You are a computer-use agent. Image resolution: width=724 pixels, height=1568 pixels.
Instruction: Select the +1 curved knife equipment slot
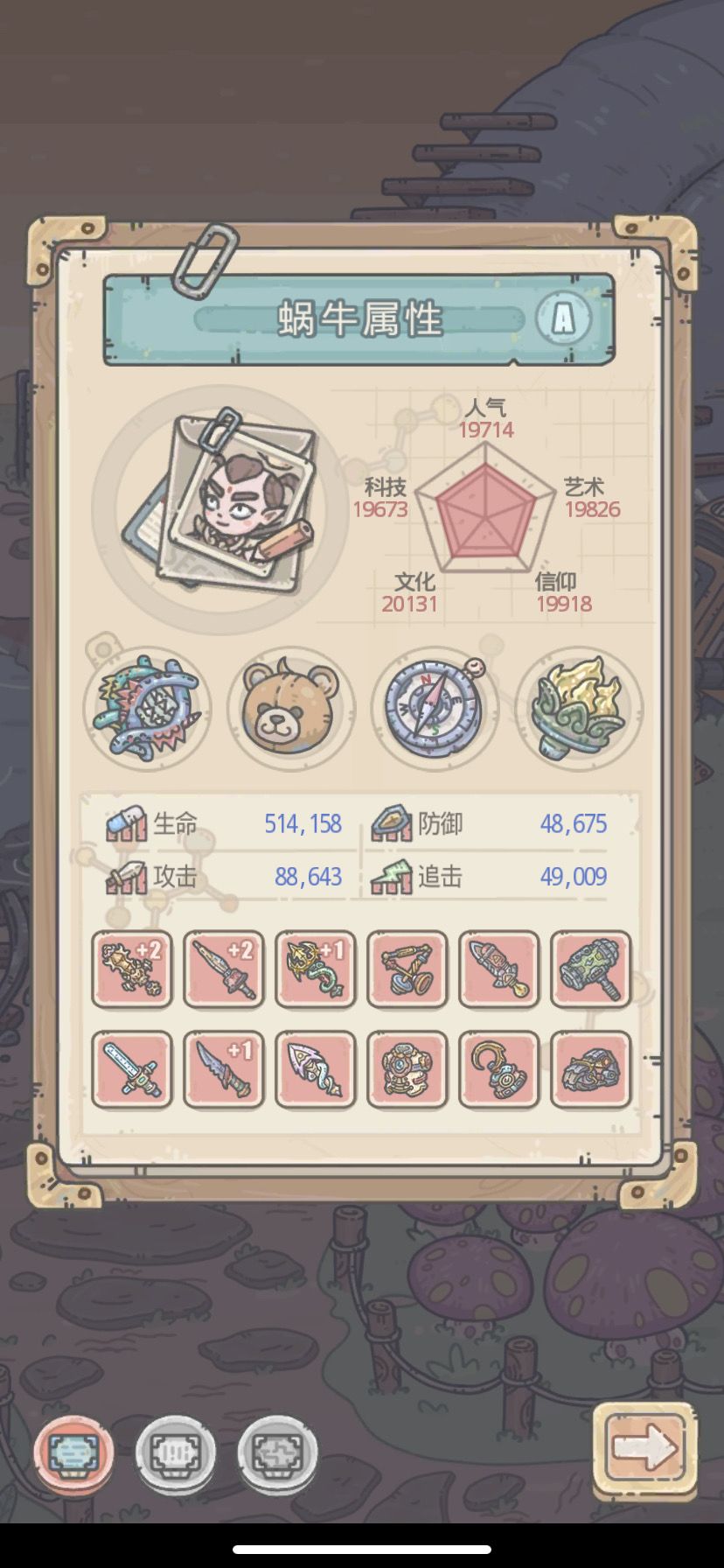click(x=224, y=1069)
